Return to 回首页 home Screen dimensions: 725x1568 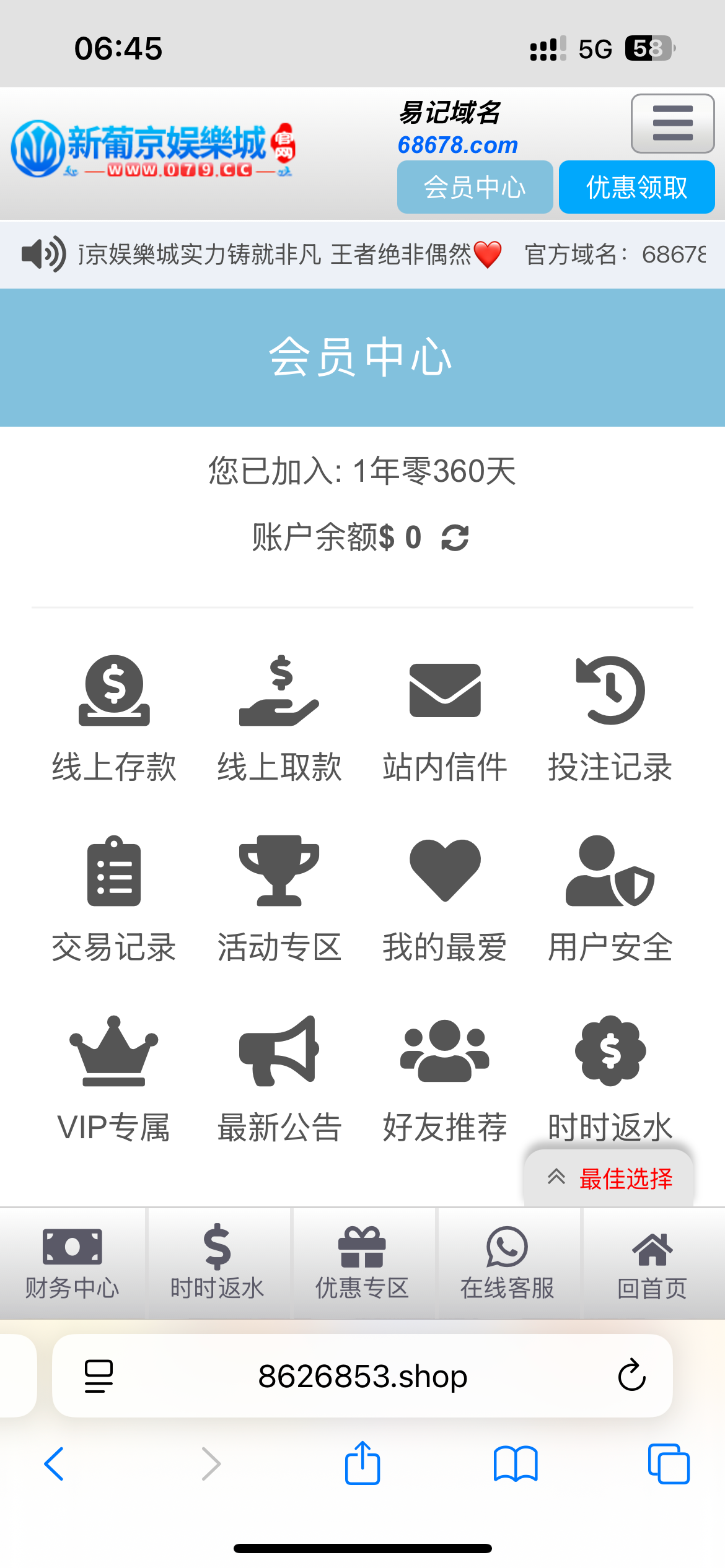(652, 1263)
